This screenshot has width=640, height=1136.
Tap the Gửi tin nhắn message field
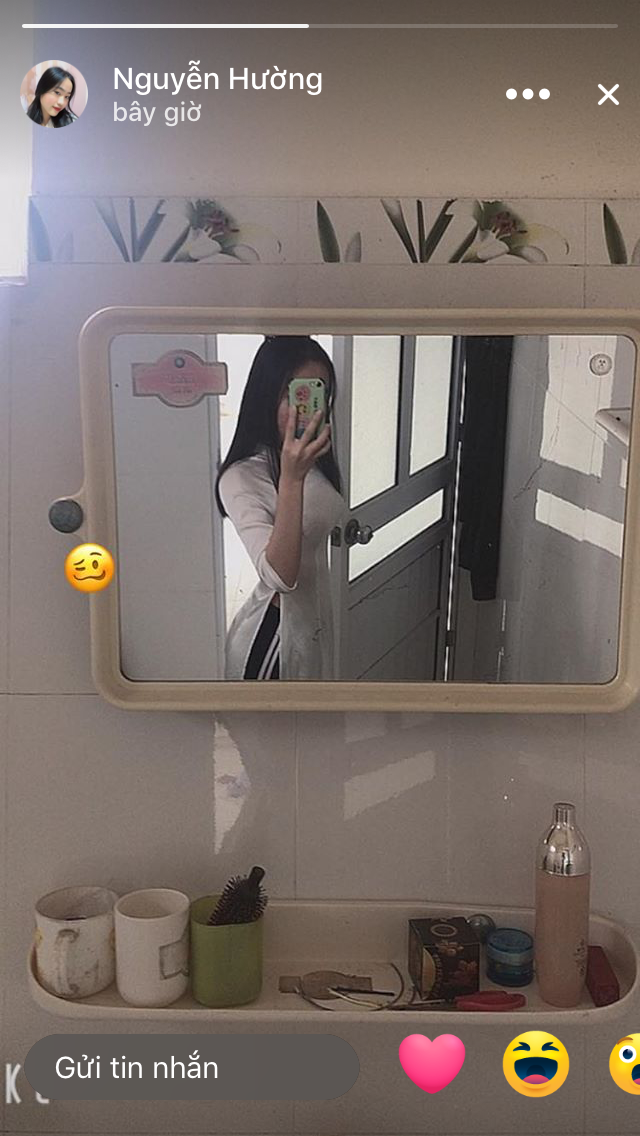click(192, 1068)
